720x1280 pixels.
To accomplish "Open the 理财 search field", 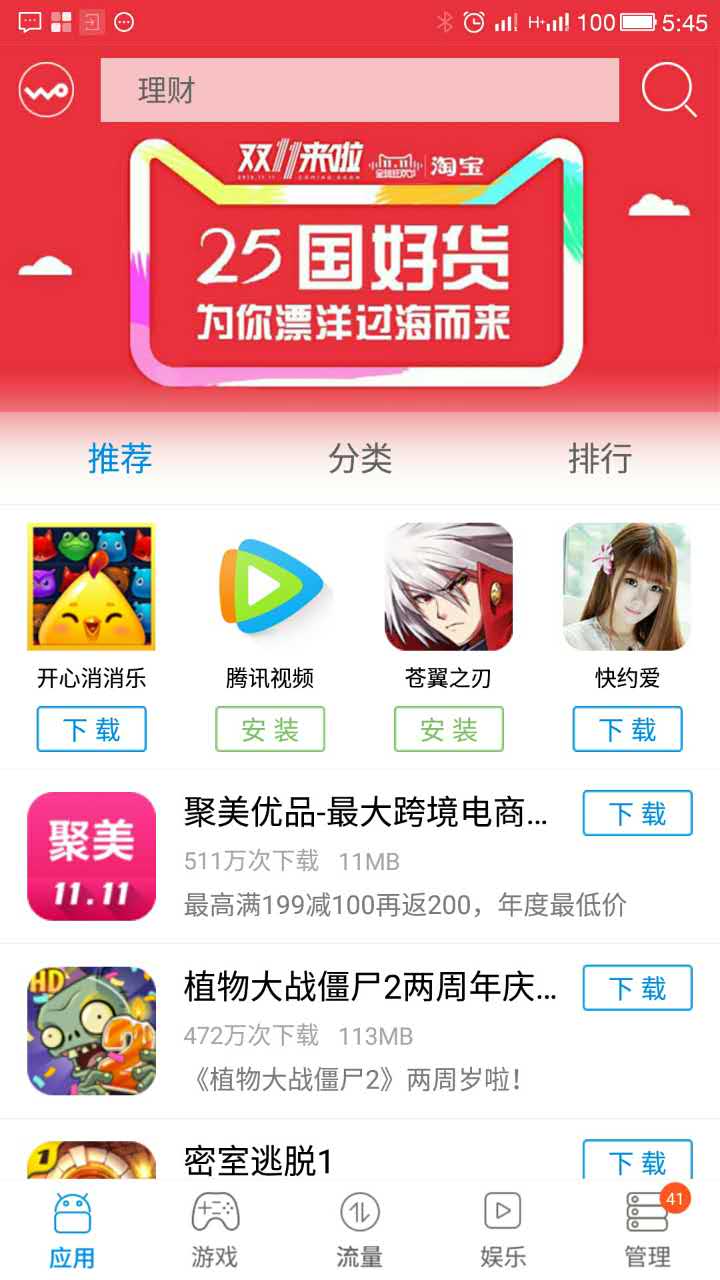I will [359, 90].
